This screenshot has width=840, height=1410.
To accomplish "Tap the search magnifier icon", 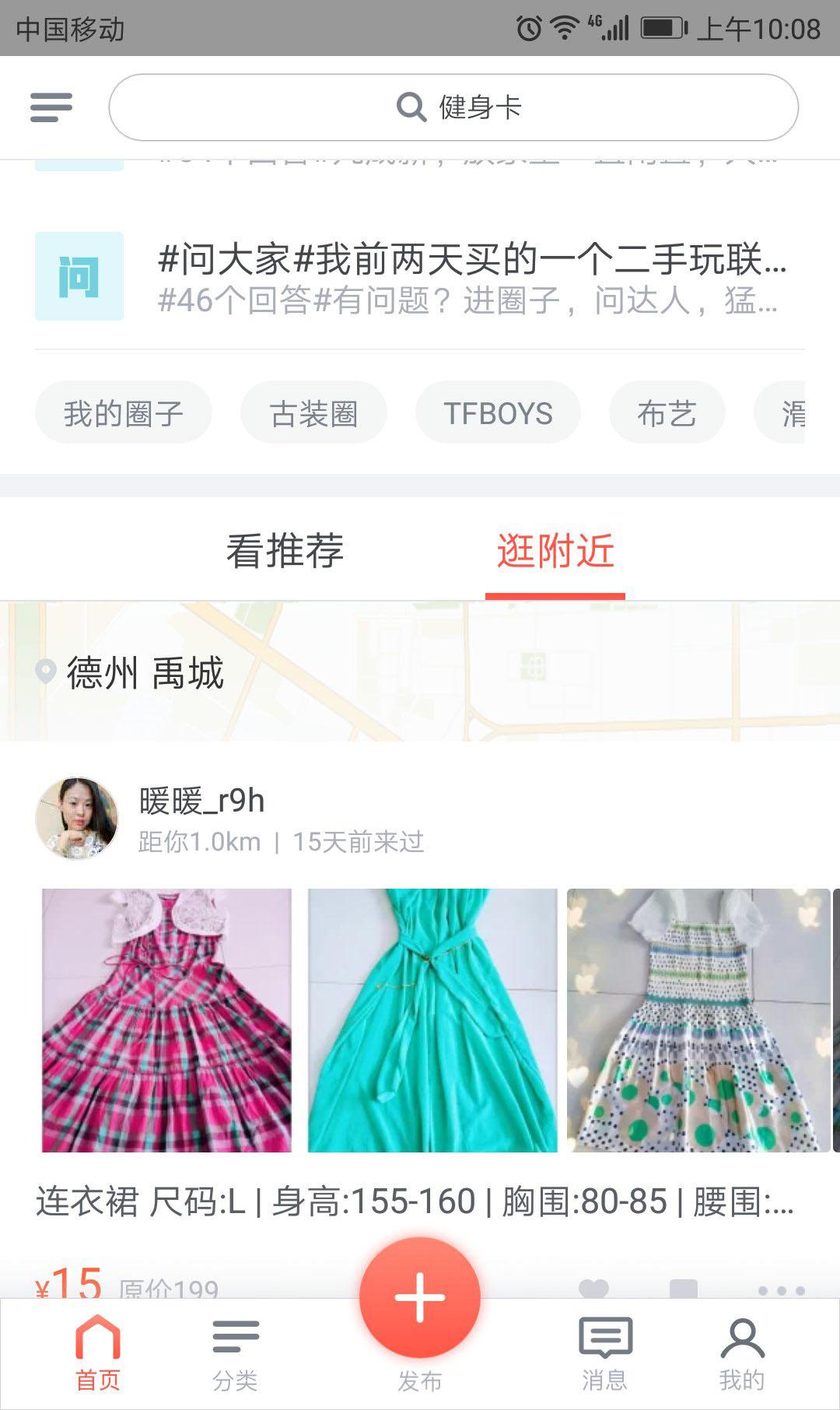I will 408,107.
